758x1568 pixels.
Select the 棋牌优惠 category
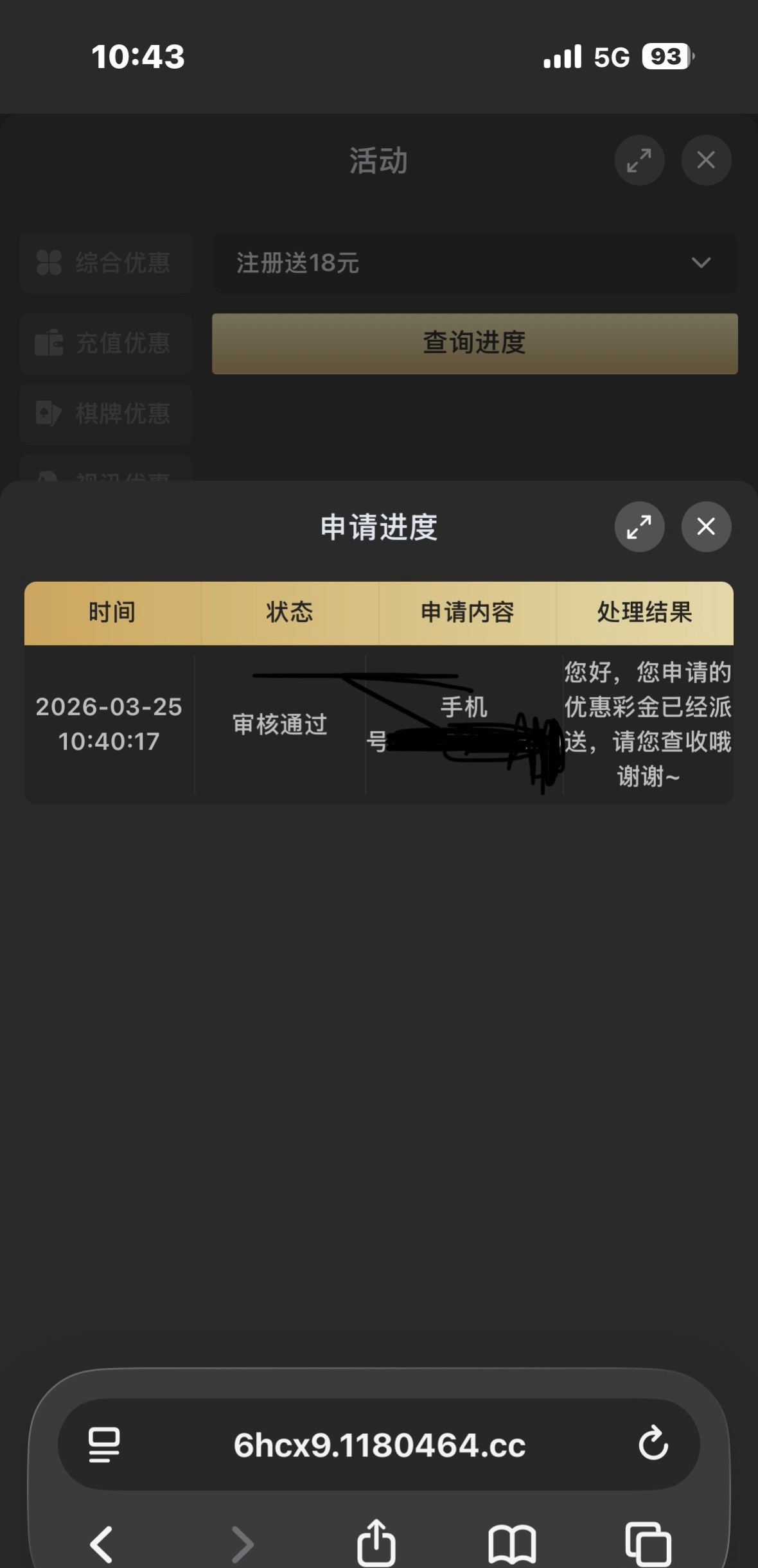(x=107, y=414)
